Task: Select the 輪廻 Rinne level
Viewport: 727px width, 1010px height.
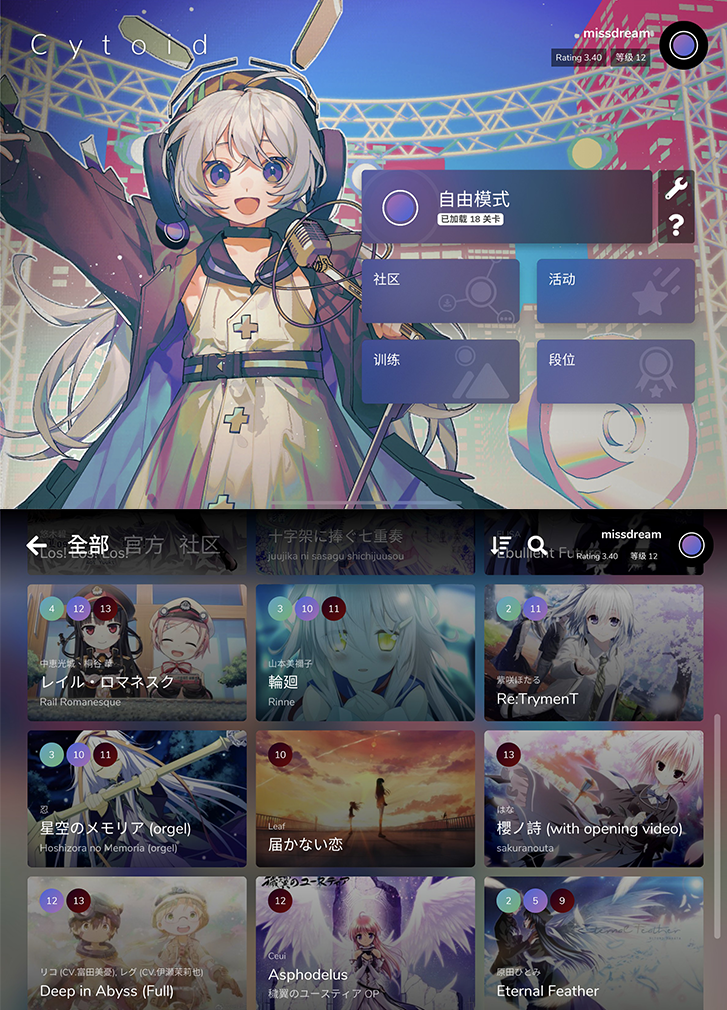Action: pyautogui.click(x=365, y=653)
